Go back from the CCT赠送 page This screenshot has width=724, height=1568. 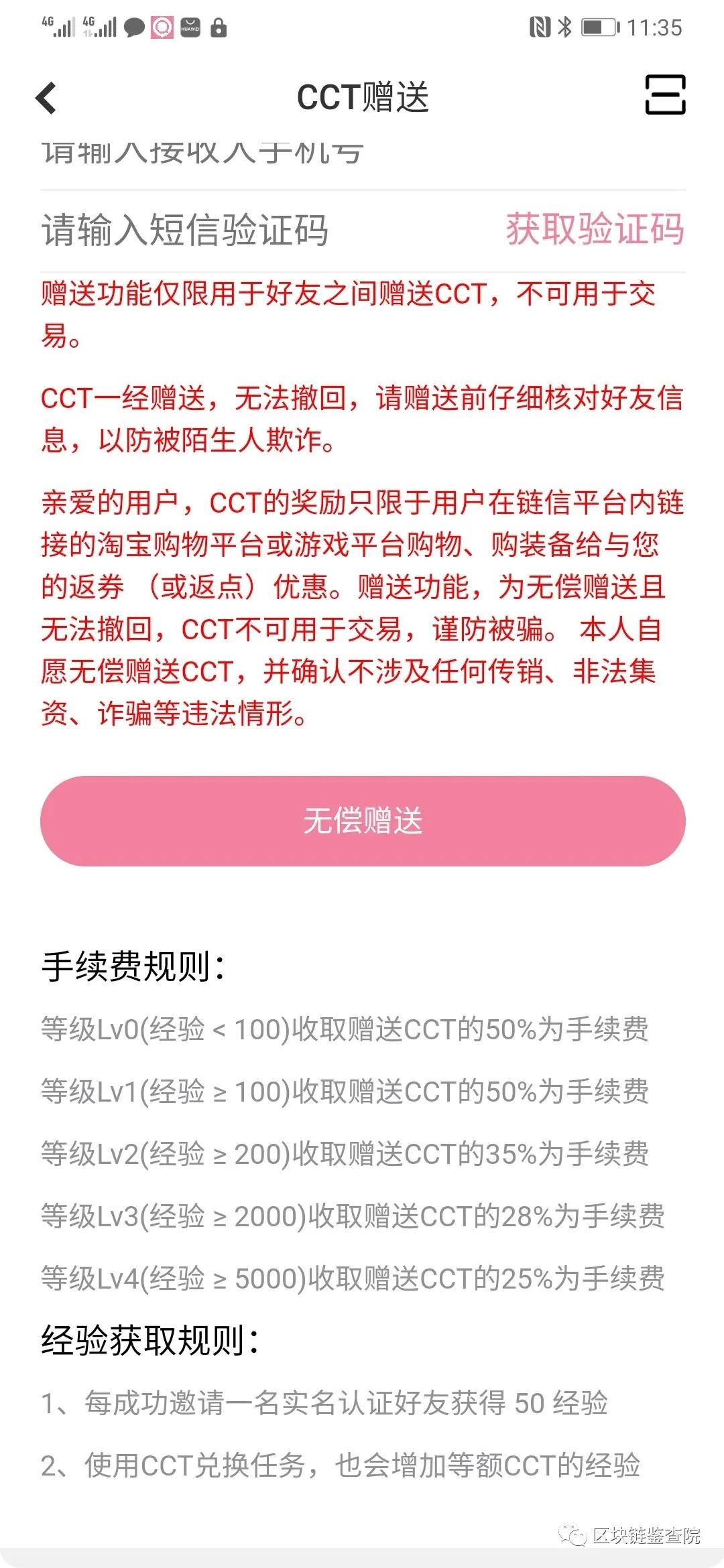pos(47,98)
